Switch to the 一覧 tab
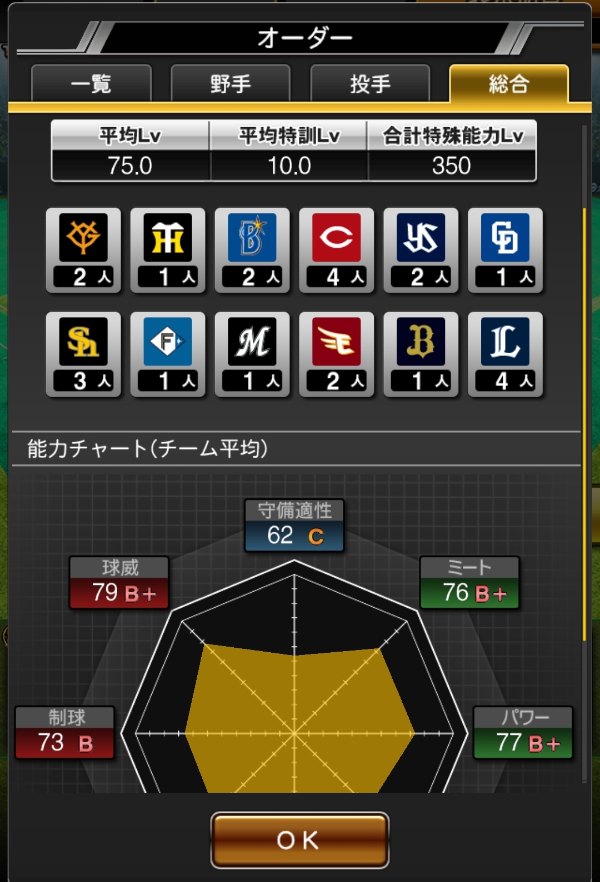The height and width of the screenshot is (882, 600). 91,84
